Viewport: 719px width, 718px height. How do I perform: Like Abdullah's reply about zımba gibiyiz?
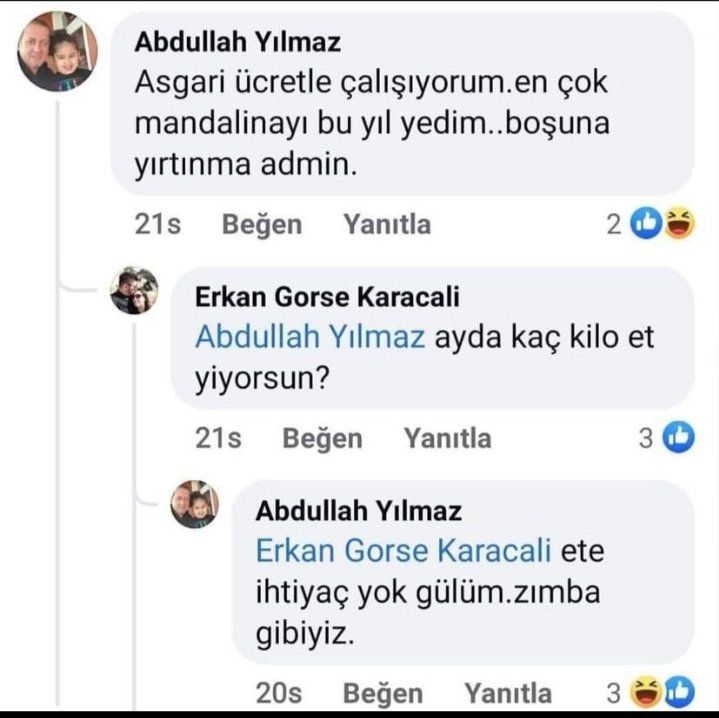pyautogui.click(x=382, y=693)
